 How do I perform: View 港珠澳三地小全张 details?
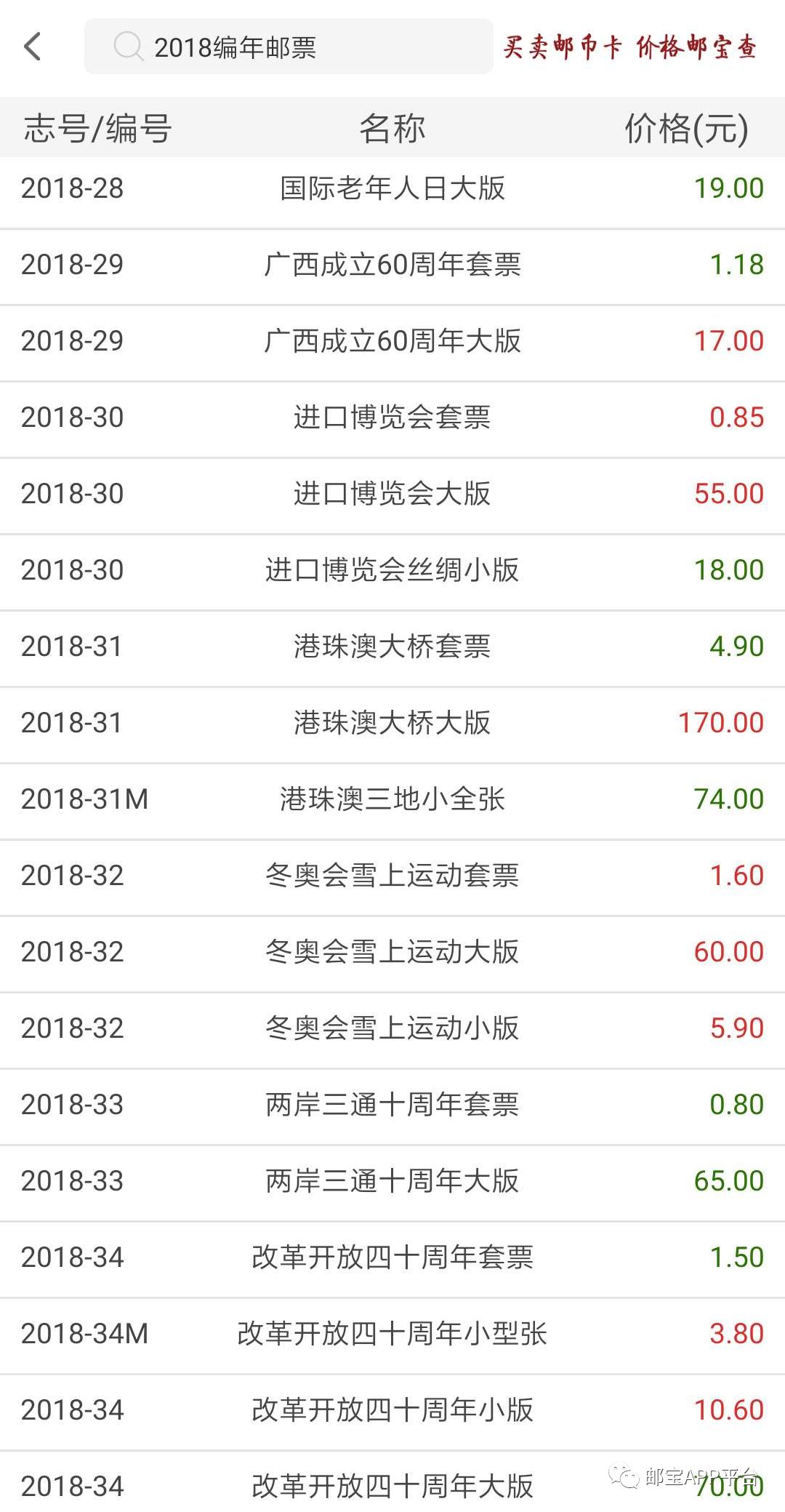(x=392, y=799)
